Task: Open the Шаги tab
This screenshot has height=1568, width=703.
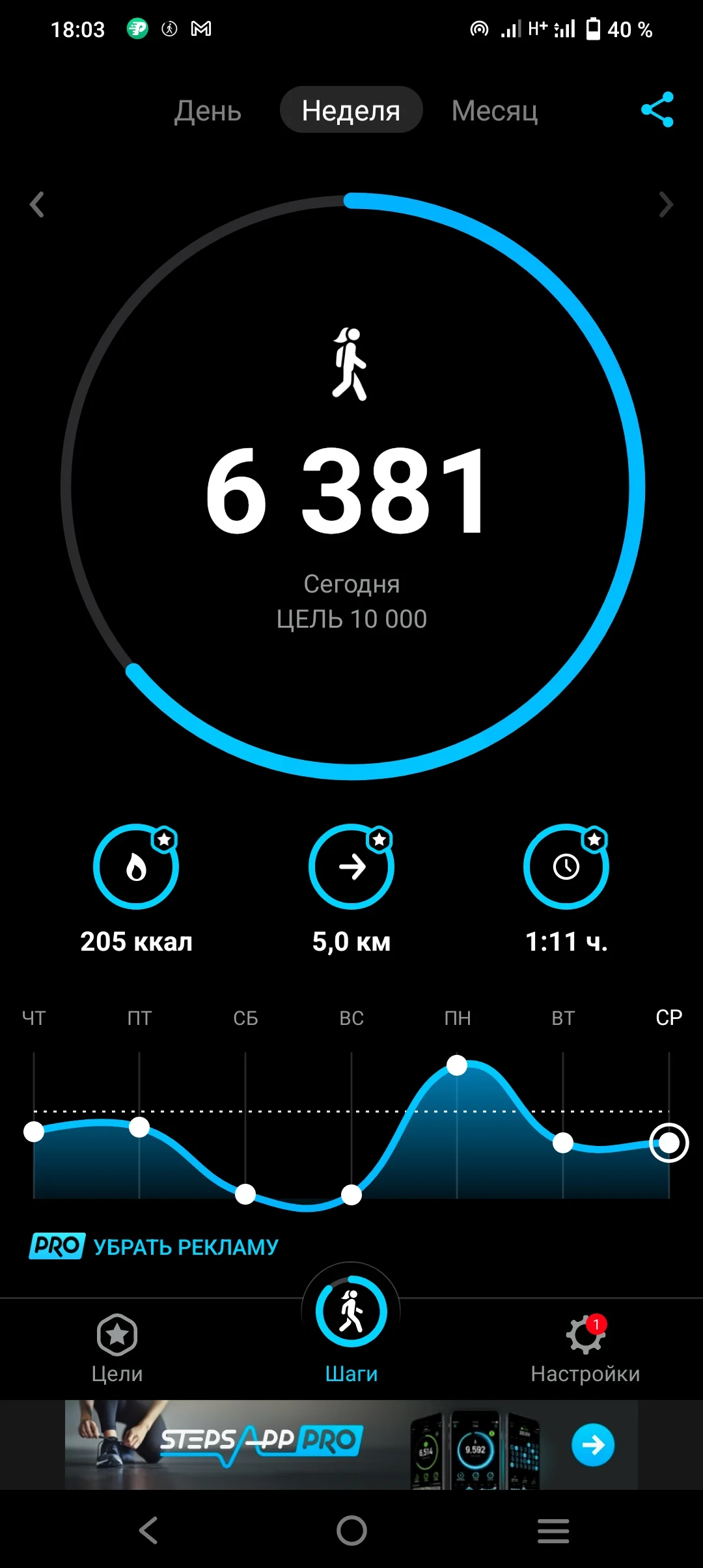Action: click(x=351, y=1328)
